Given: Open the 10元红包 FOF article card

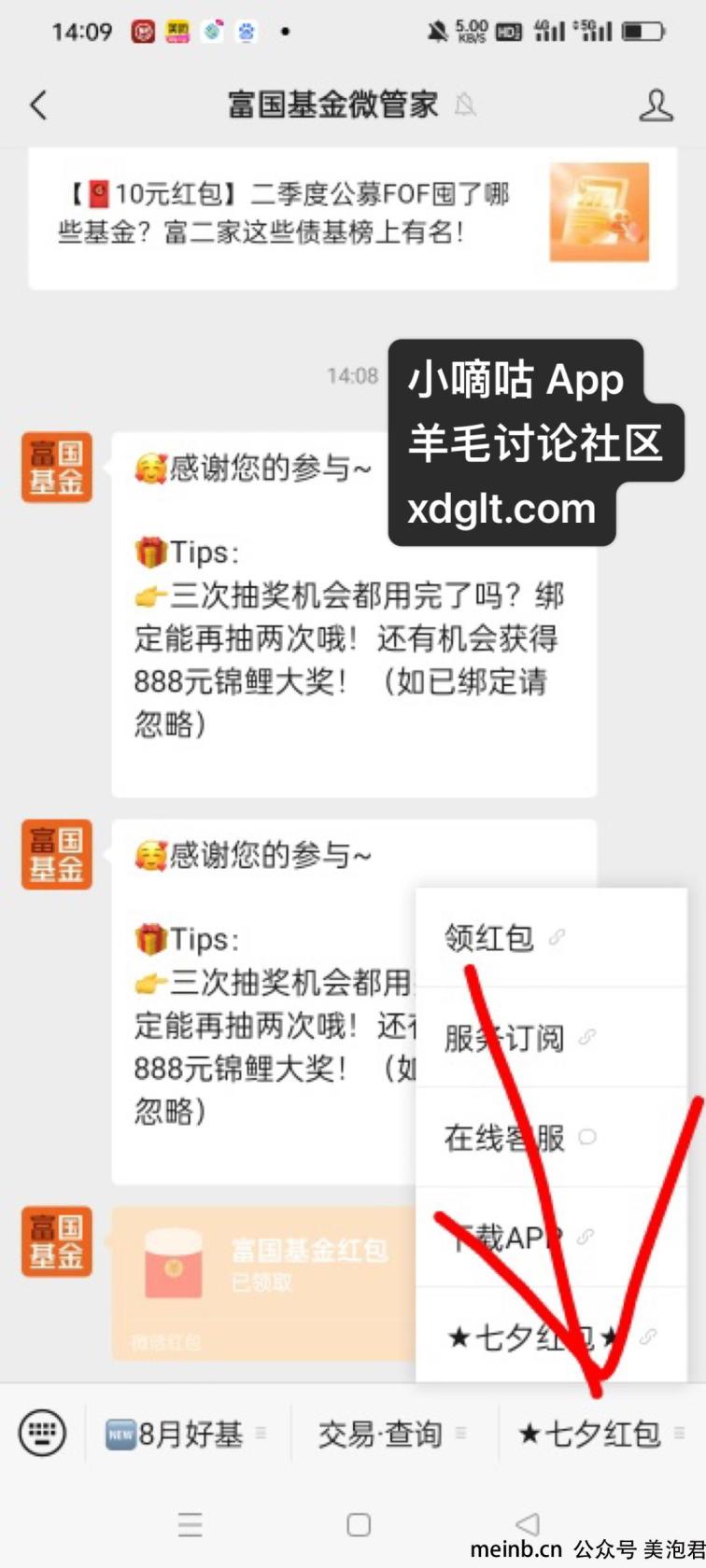Looking at the screenshot, I should tap(352, 214).
